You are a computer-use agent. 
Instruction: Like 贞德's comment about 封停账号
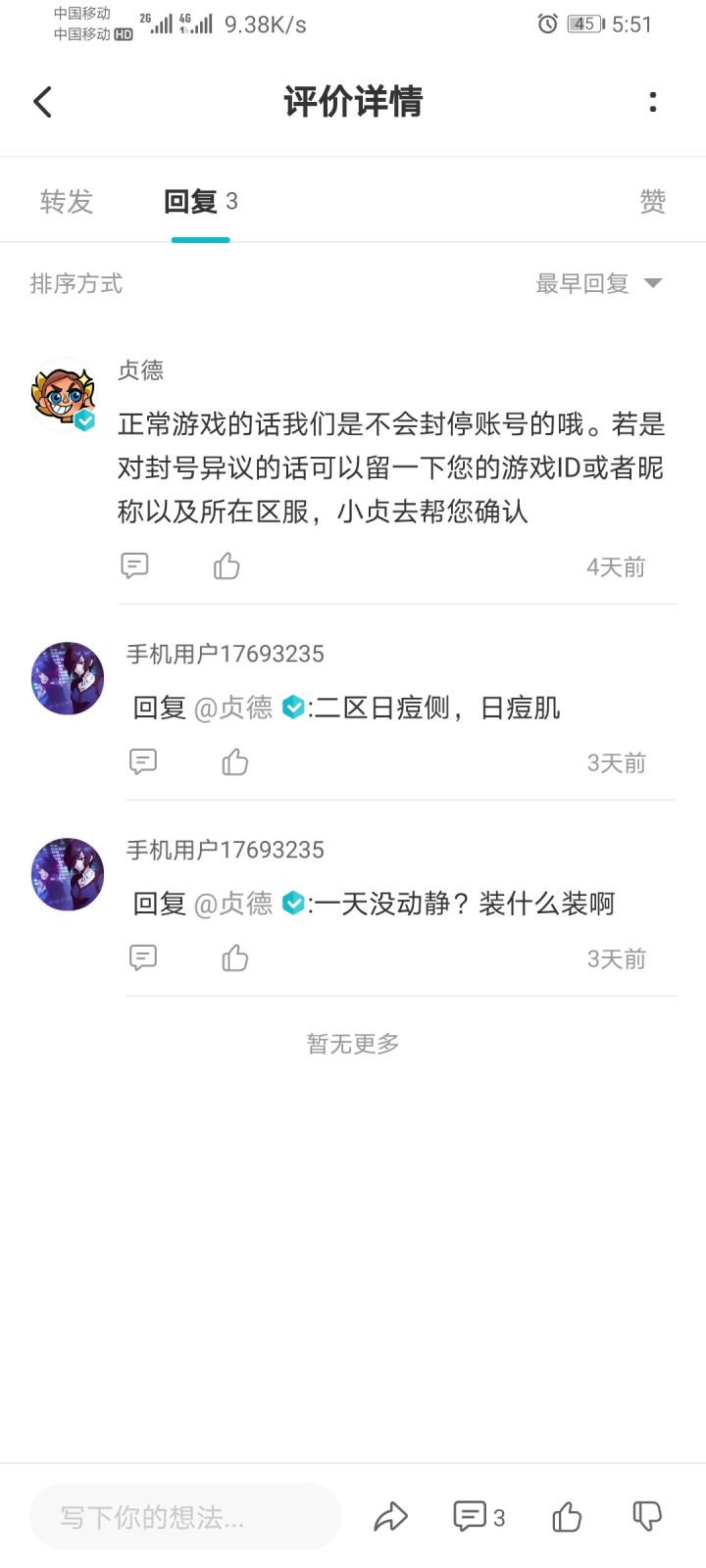point(227,565)
